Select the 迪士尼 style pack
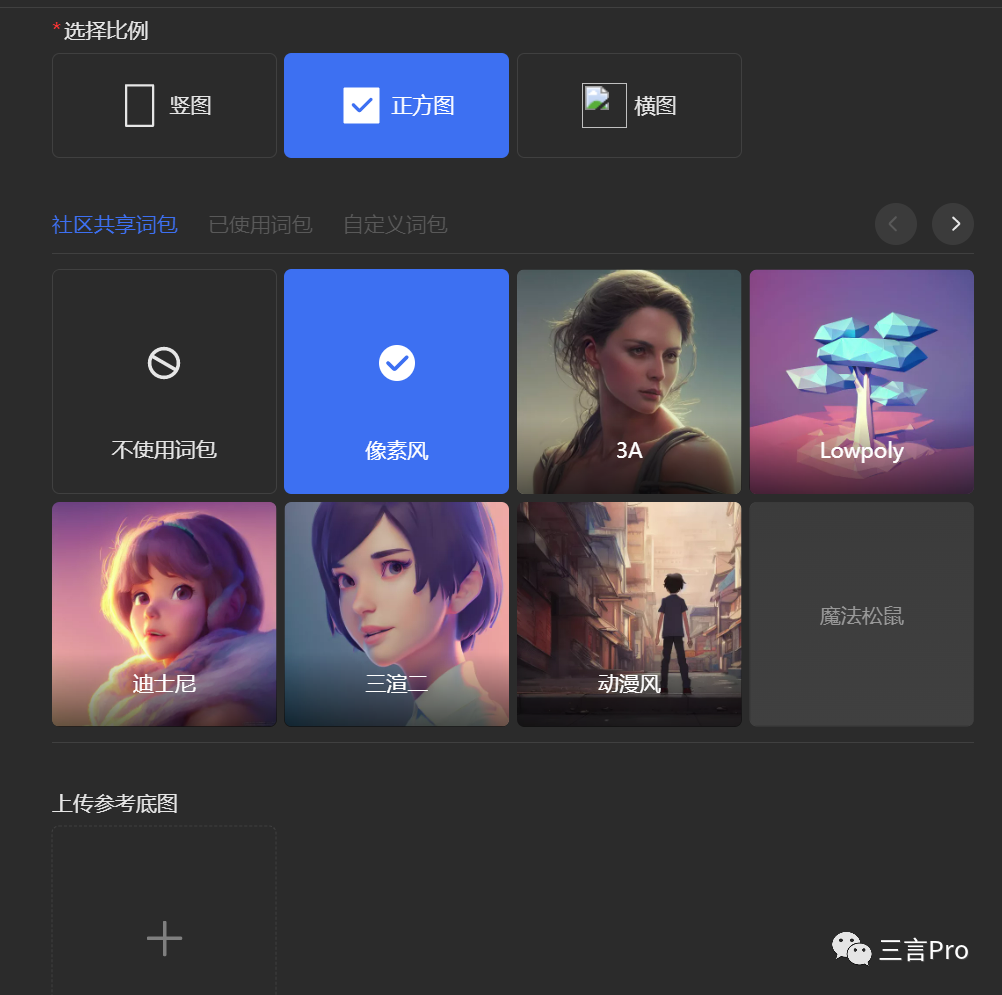The height and width of the screenshot is (995, 1002). pyautogui.click(x=164, y=614)
